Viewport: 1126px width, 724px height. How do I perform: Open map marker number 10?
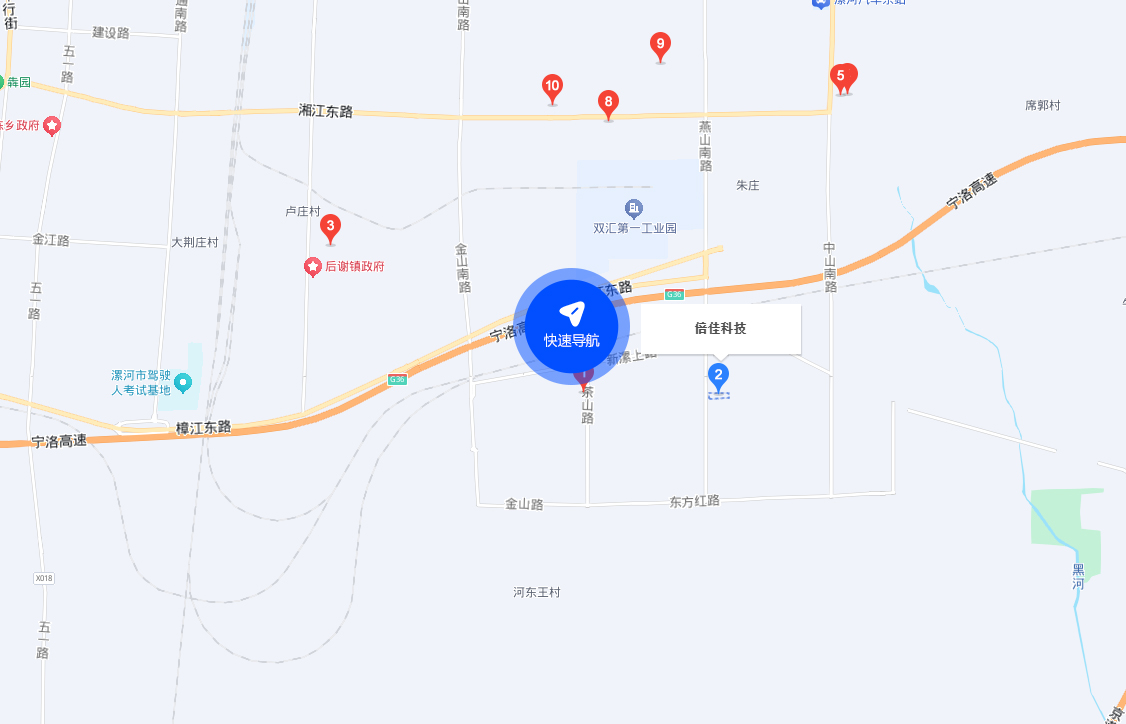point(552,87)
